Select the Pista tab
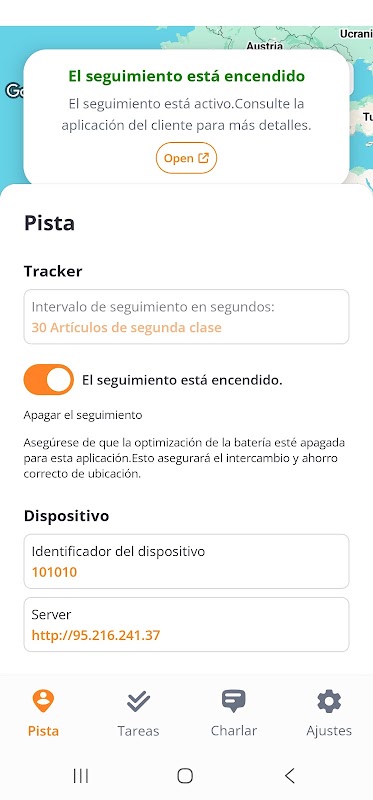Image resolution: width=373 pixels, height=800 pixels. click(43, 713)
